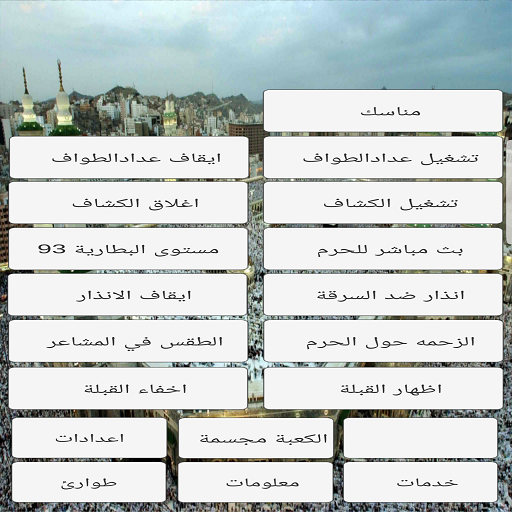Open services خدمات

(x=420, y=482)
